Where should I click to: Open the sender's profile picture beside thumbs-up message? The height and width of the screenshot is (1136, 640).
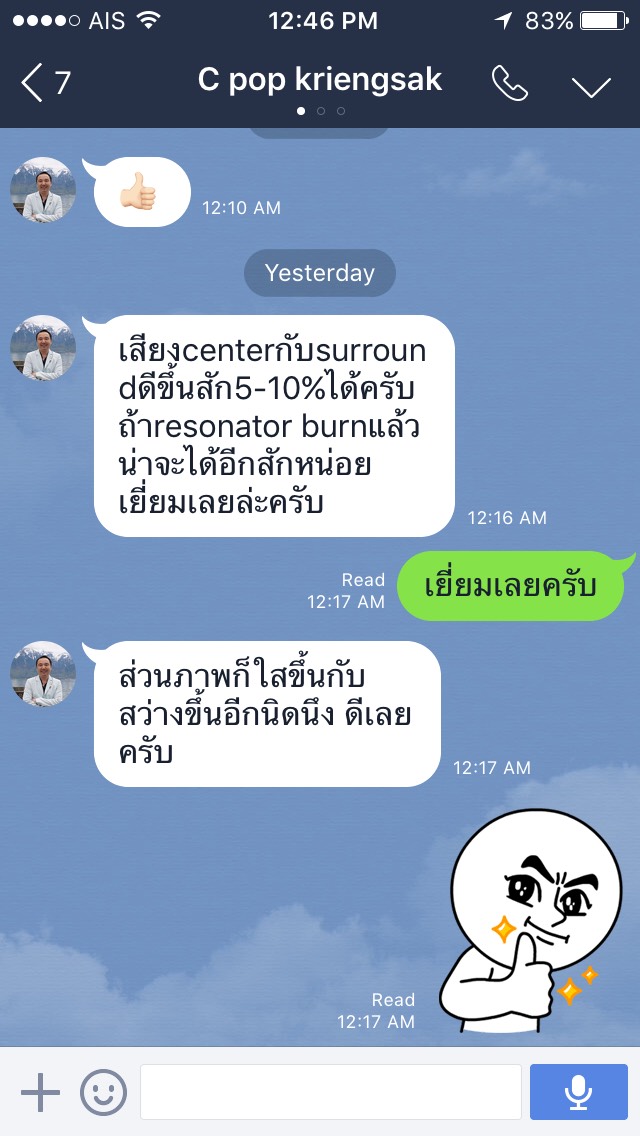coord(43,189)
